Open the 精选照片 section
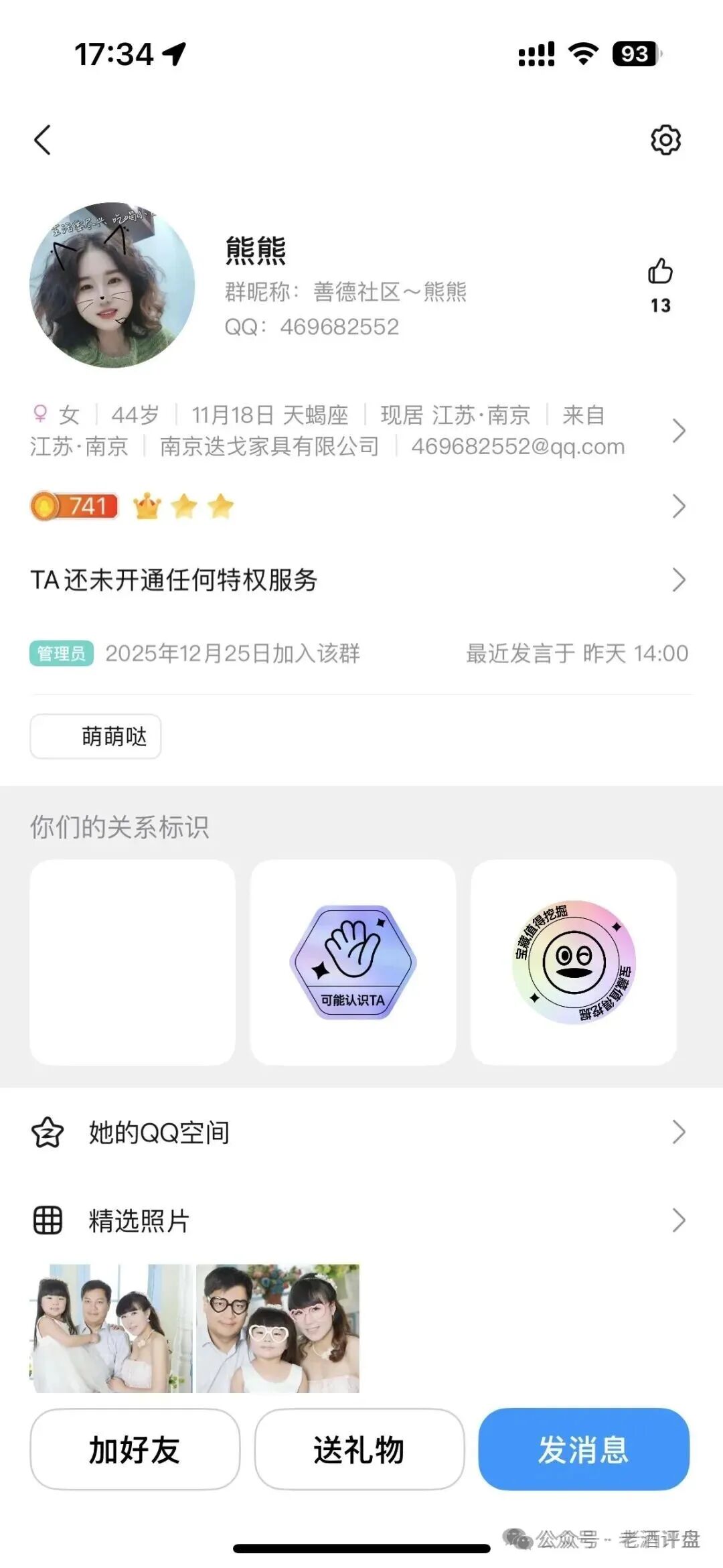723x1568 pixels. point(361,1220)
